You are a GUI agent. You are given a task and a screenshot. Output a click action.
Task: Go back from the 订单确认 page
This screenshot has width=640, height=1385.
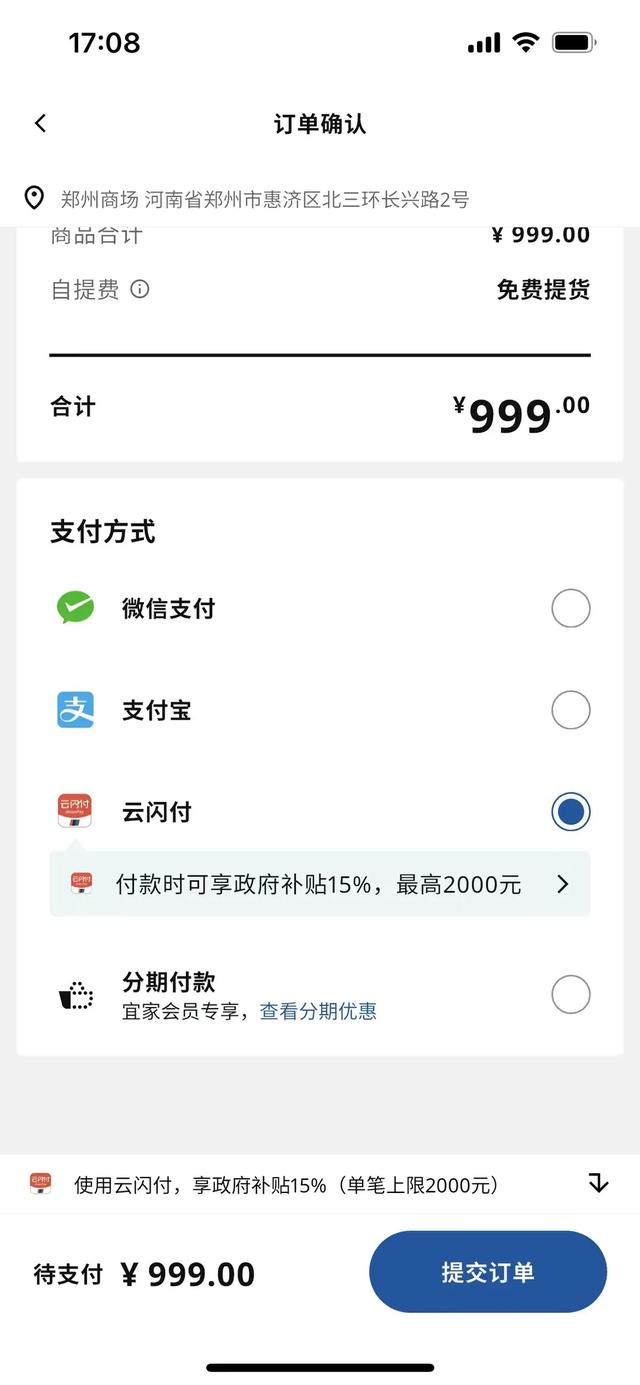pos(40,123)
